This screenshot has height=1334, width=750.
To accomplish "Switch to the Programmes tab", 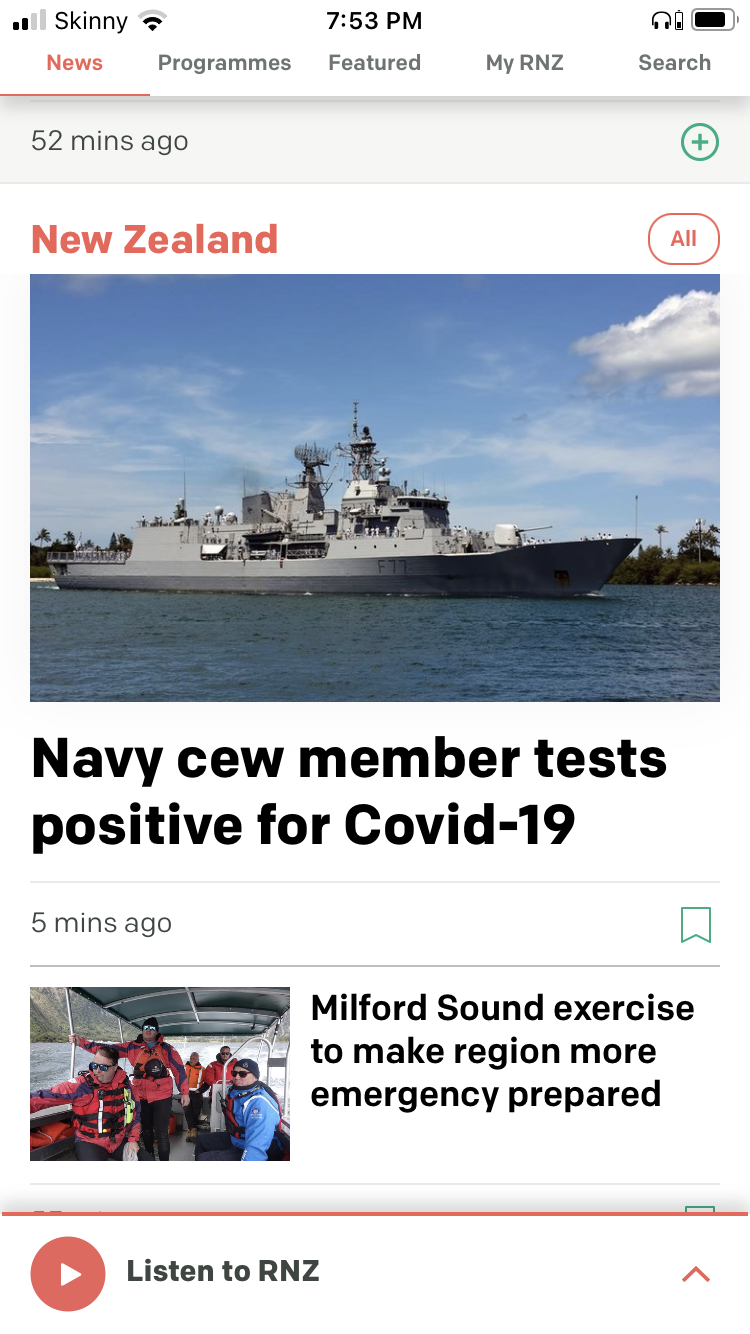I will click(224, 63).
